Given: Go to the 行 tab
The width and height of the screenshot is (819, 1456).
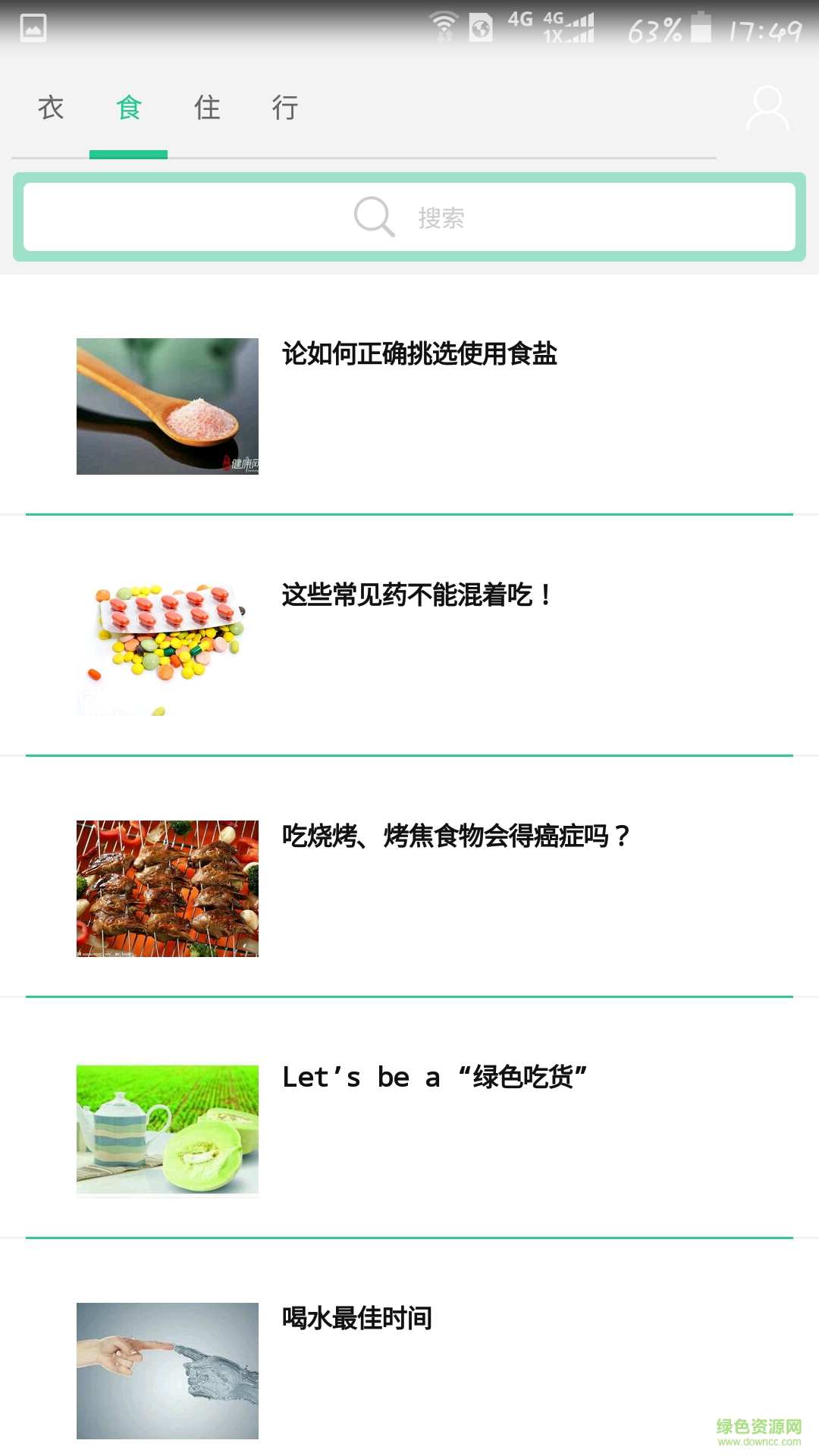Looking at the screenshot, I should [285, 108].
